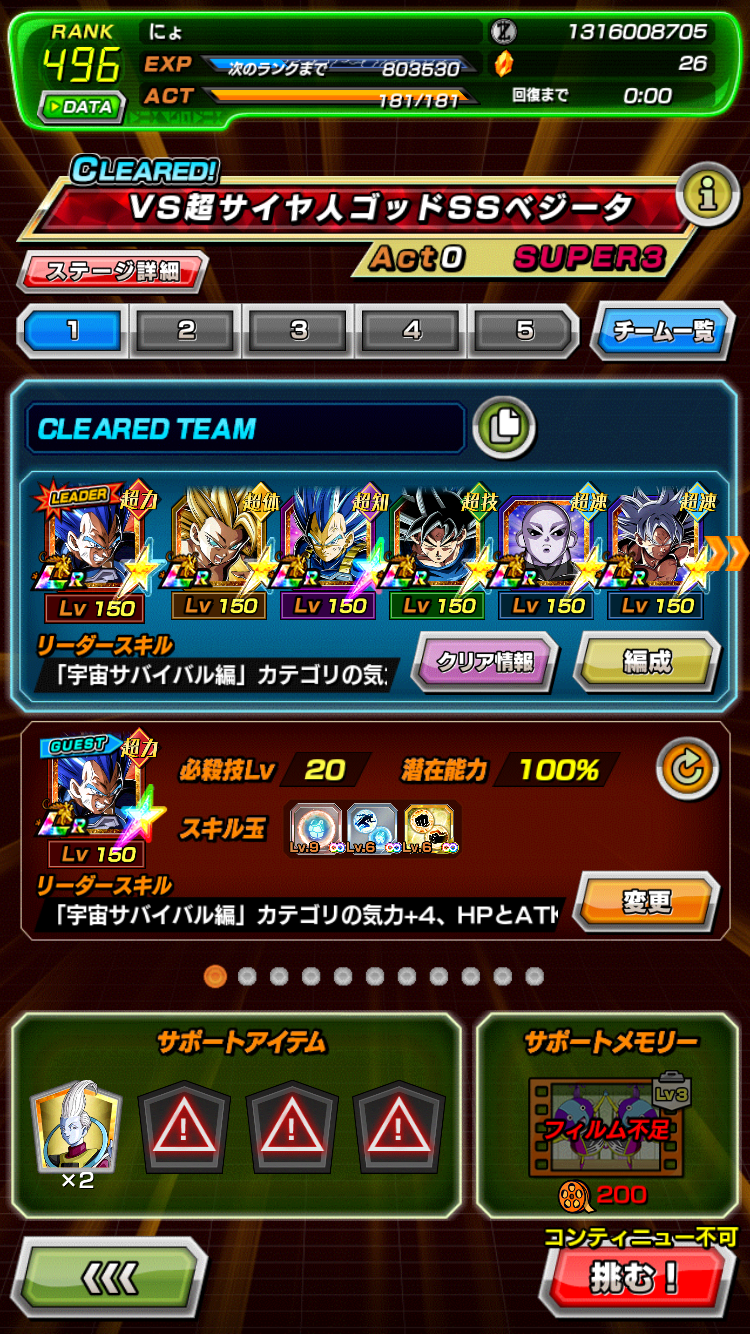The image size is (750, 1334).
Task: Copy the cleared team with the copy icon
Action: tap(504, 428)
